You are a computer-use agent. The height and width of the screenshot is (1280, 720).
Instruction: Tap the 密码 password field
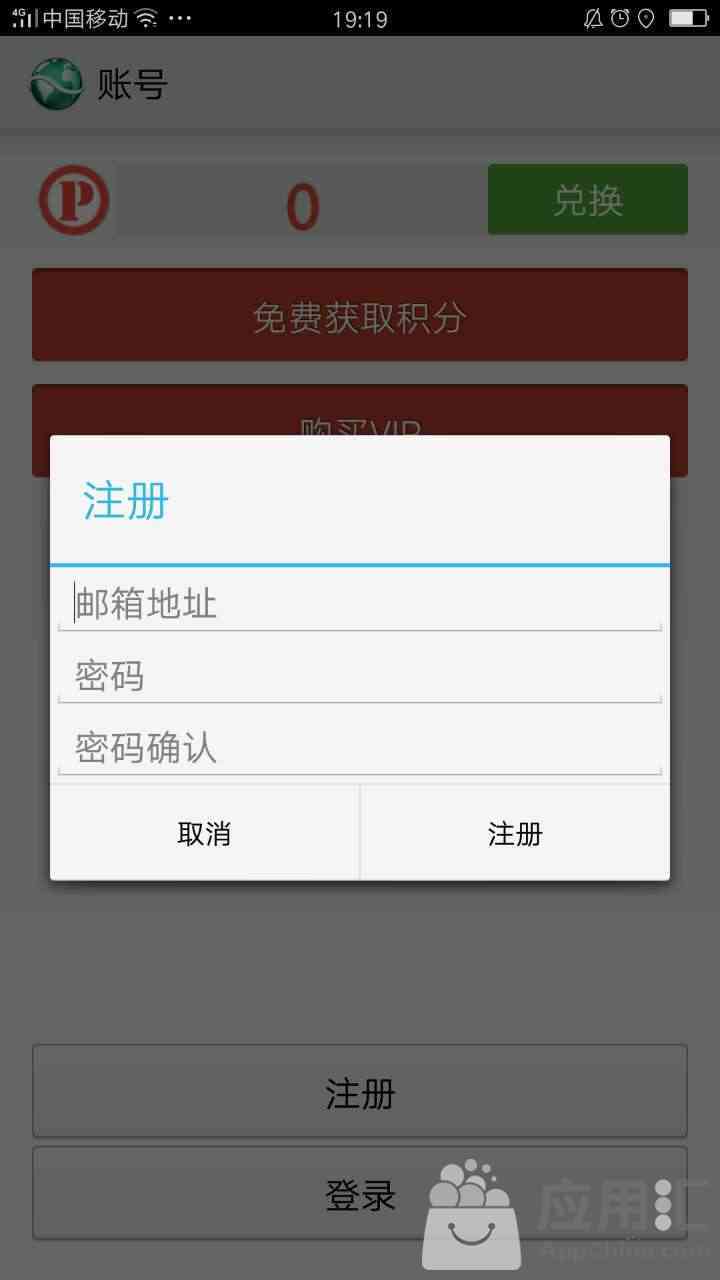click(x=360, y=676)
